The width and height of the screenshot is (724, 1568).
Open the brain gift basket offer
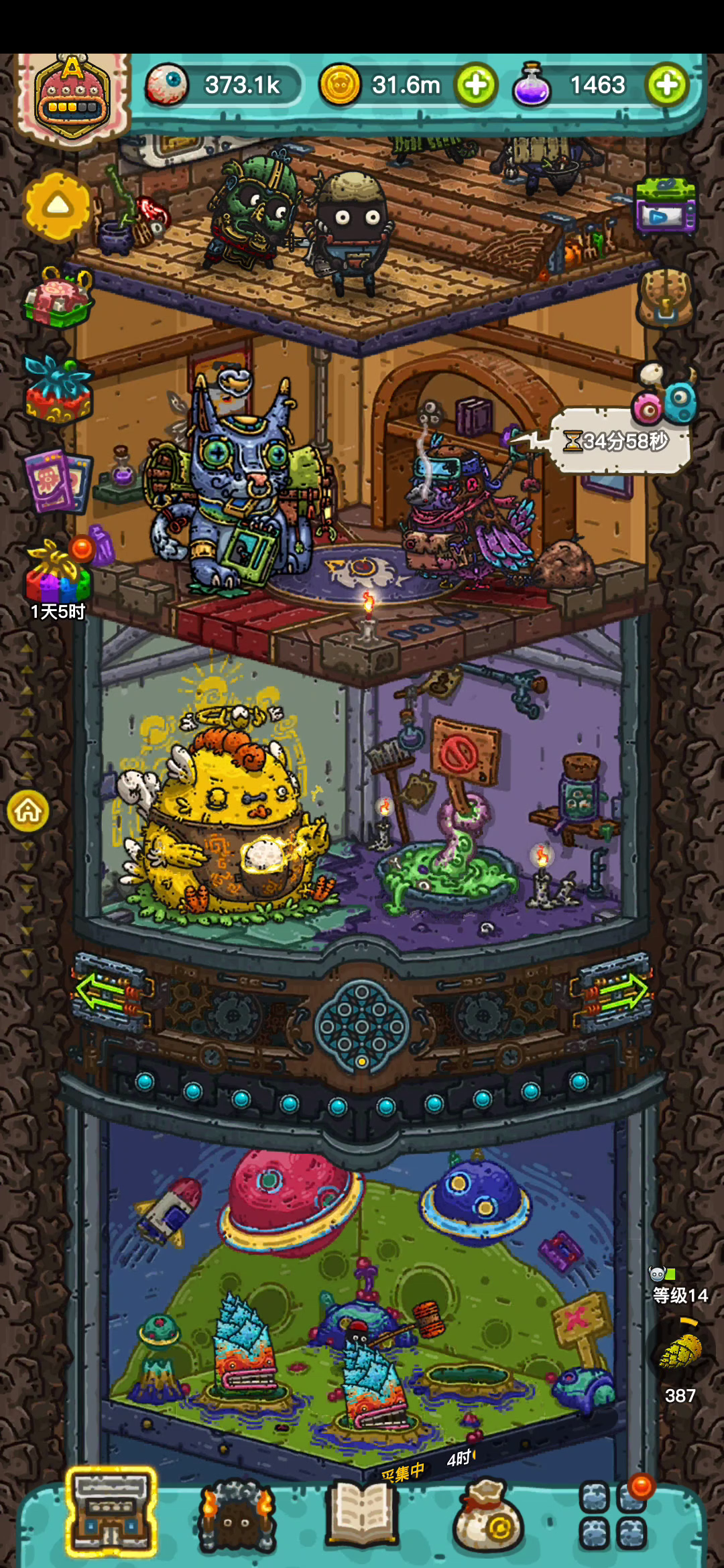click(58, 297)
